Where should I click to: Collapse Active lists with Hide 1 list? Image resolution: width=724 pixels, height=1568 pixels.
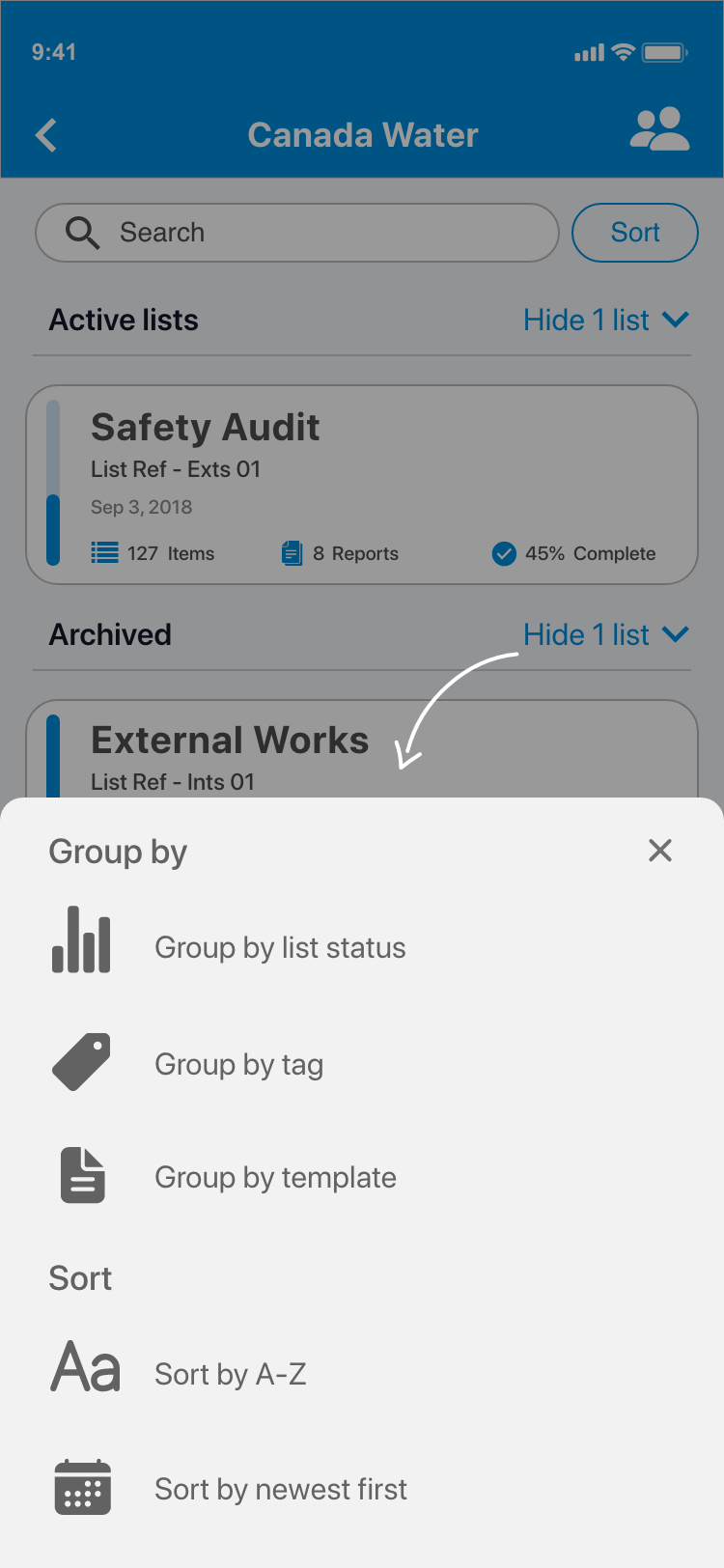coord(605,320)
